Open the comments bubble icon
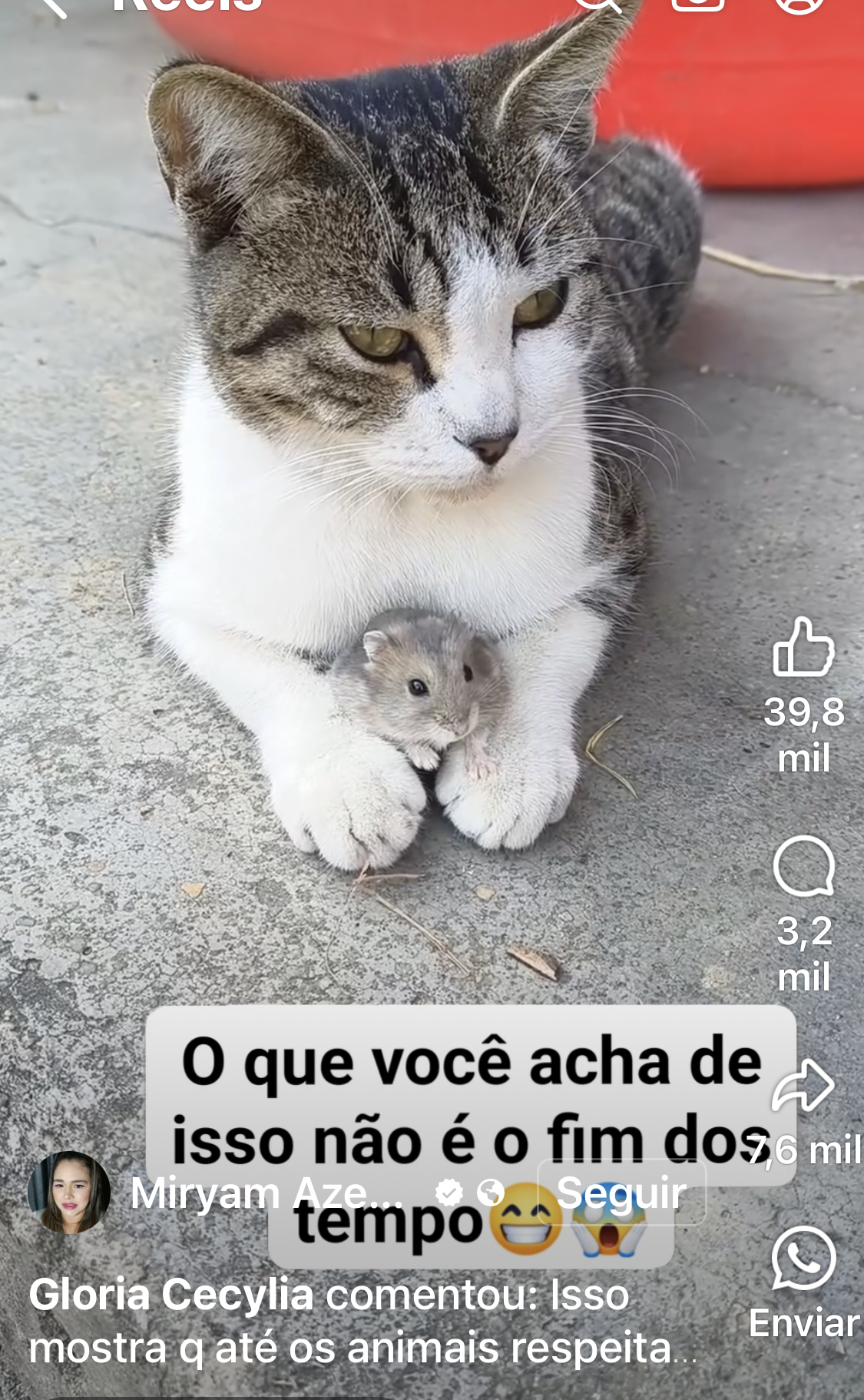This screenshot has width=864, height=1400. coord(803,866)
